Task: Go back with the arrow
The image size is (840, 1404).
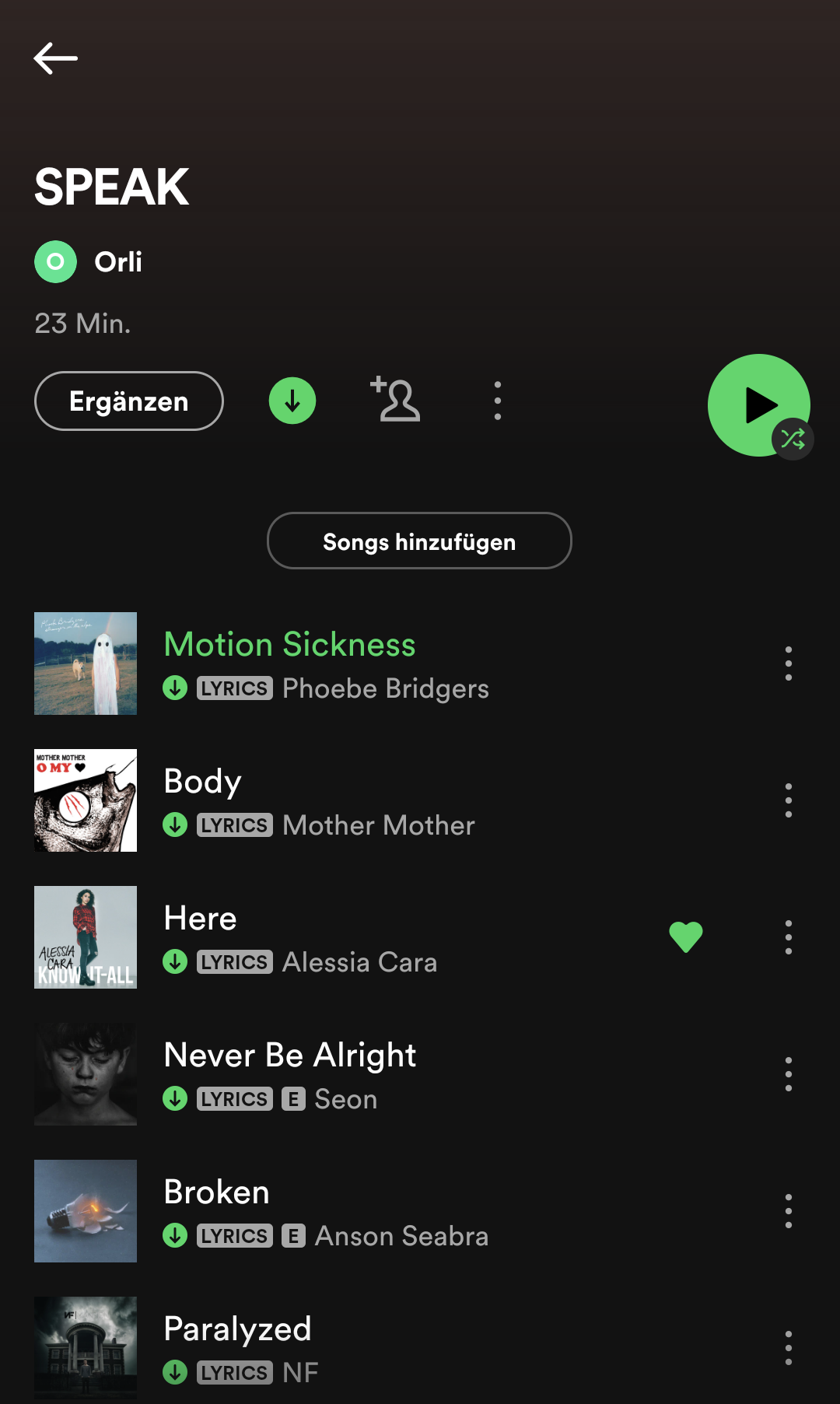Action: coord(55,58)
